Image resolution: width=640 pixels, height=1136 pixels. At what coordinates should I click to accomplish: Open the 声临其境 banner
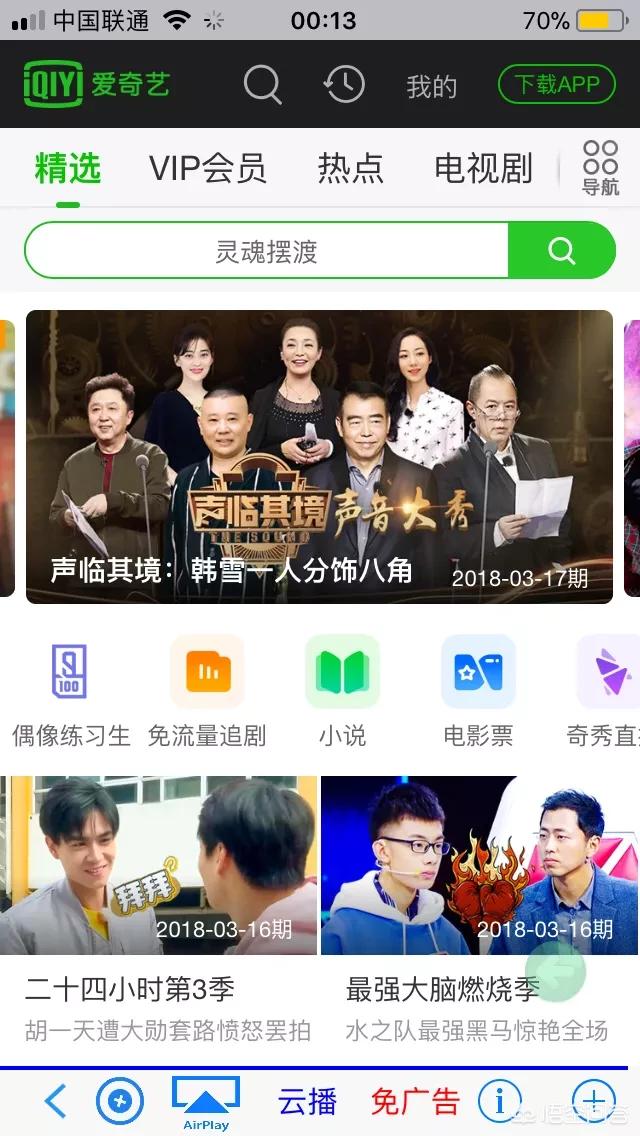tap(320, 456)
